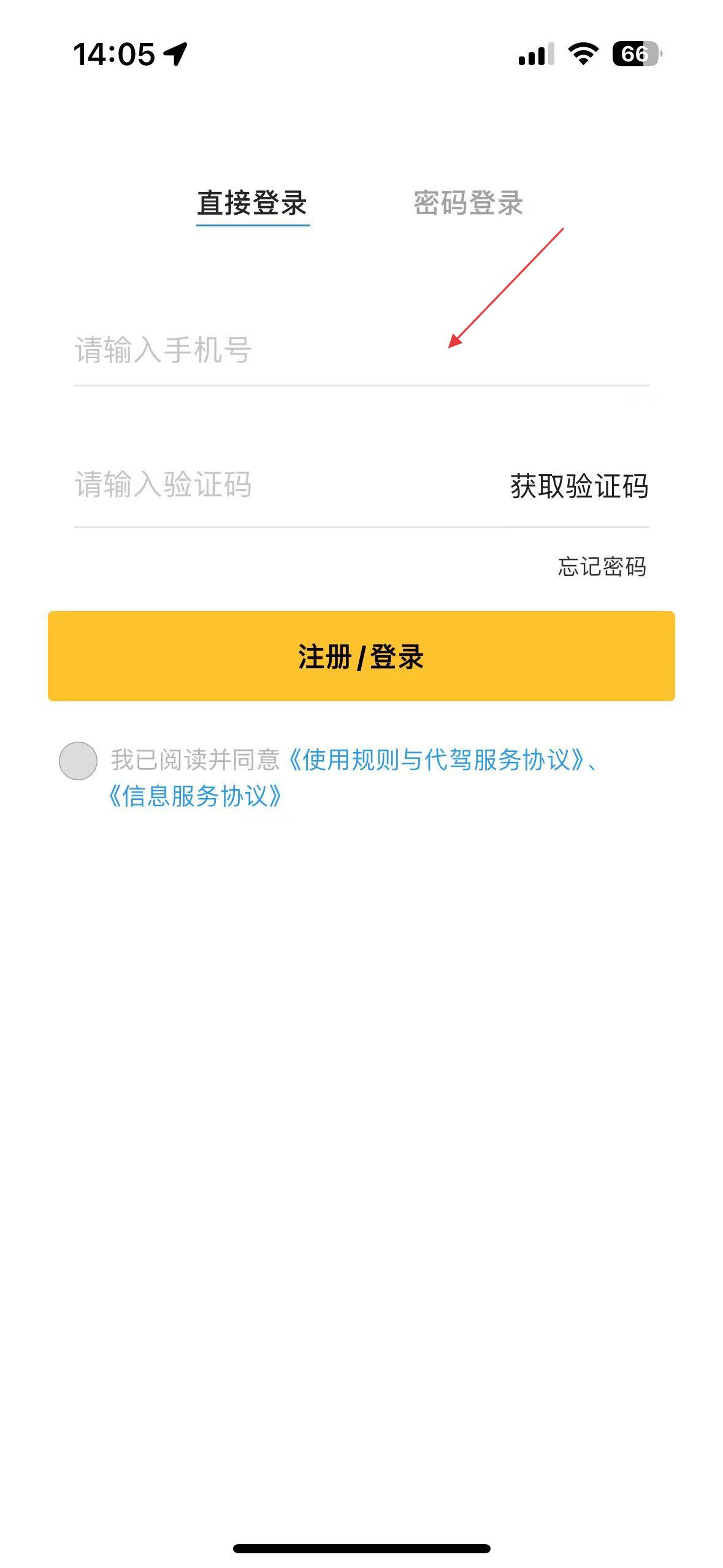Open 《信息服务协议》 link
Image resolution: width=723 pixels, height=1568 pixels.
point(195,797)
